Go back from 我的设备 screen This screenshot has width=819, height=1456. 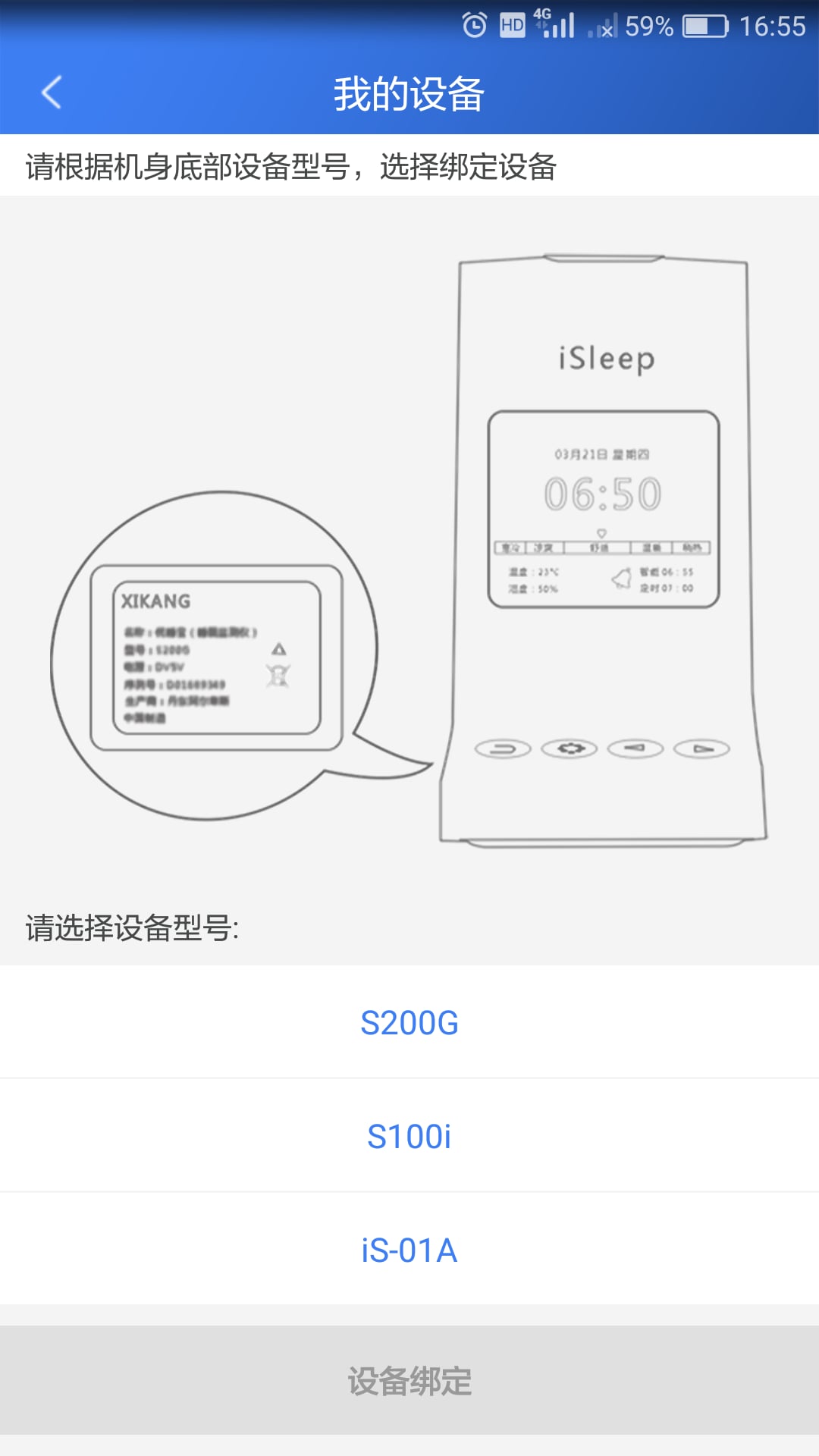point(52,93)
